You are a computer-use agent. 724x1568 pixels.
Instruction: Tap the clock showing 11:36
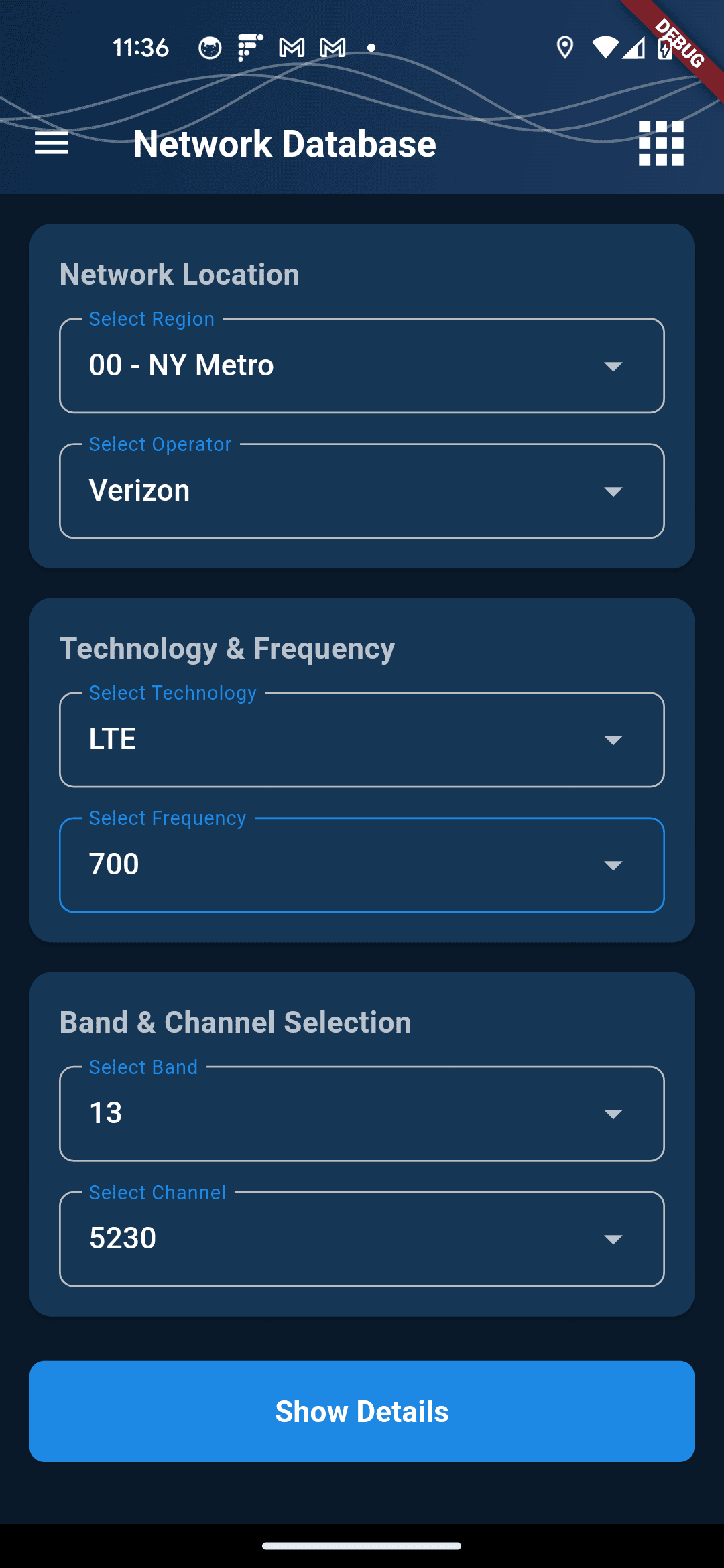pos(141,48)
